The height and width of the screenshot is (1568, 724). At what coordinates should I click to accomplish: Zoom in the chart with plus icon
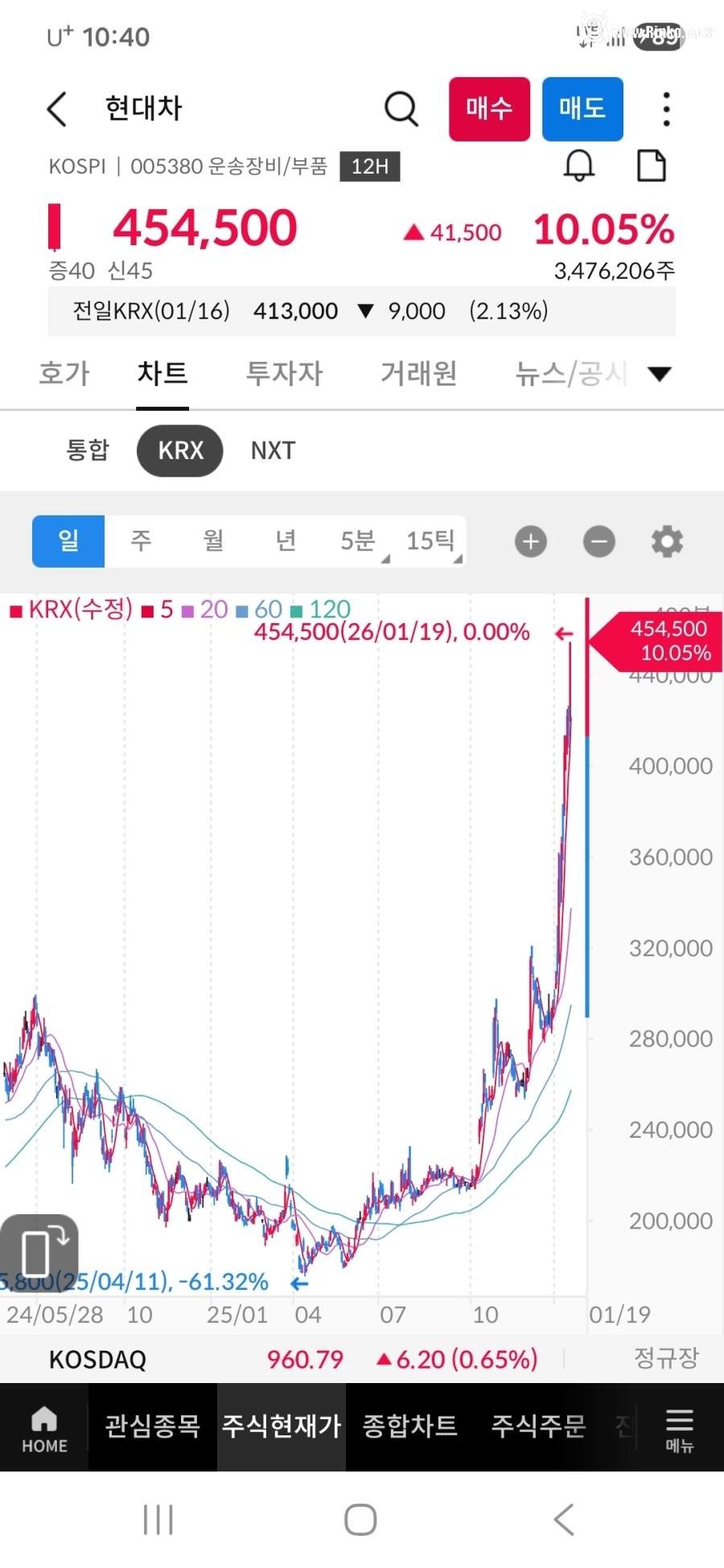pyautogui.click(x=530, y=541)
